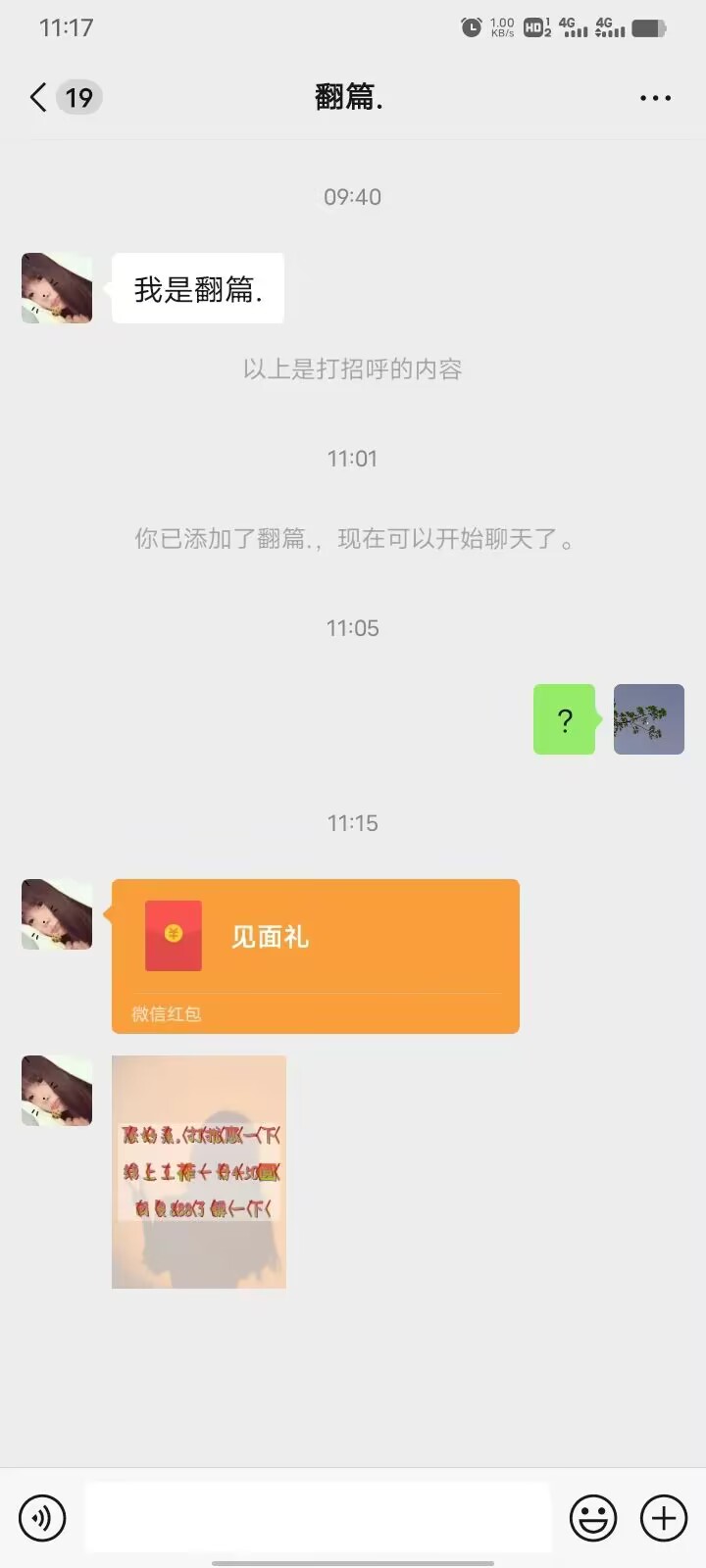Focus the message text field
This screenshot has height=1568, width=706.
(x=318, y=1518)
